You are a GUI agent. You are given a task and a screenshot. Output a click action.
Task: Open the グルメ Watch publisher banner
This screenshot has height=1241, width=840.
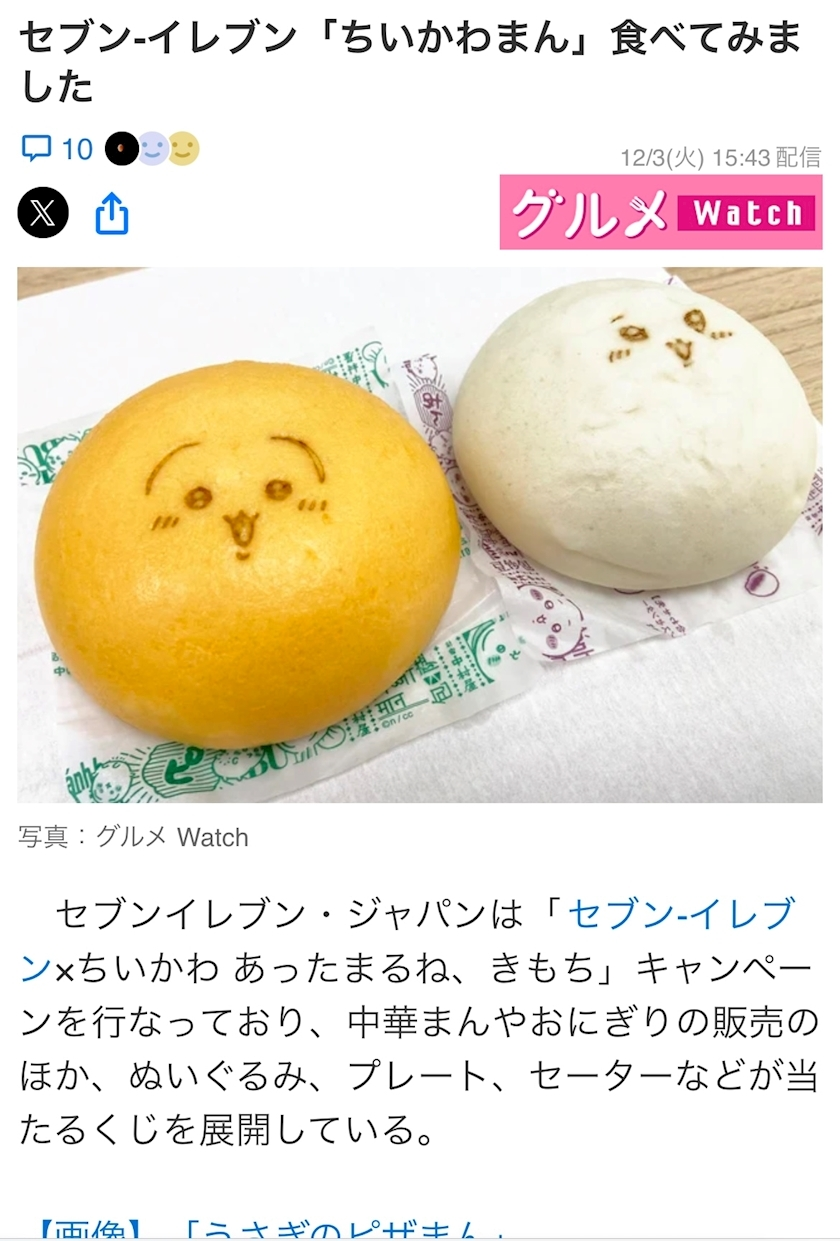[x=660, y=212]
